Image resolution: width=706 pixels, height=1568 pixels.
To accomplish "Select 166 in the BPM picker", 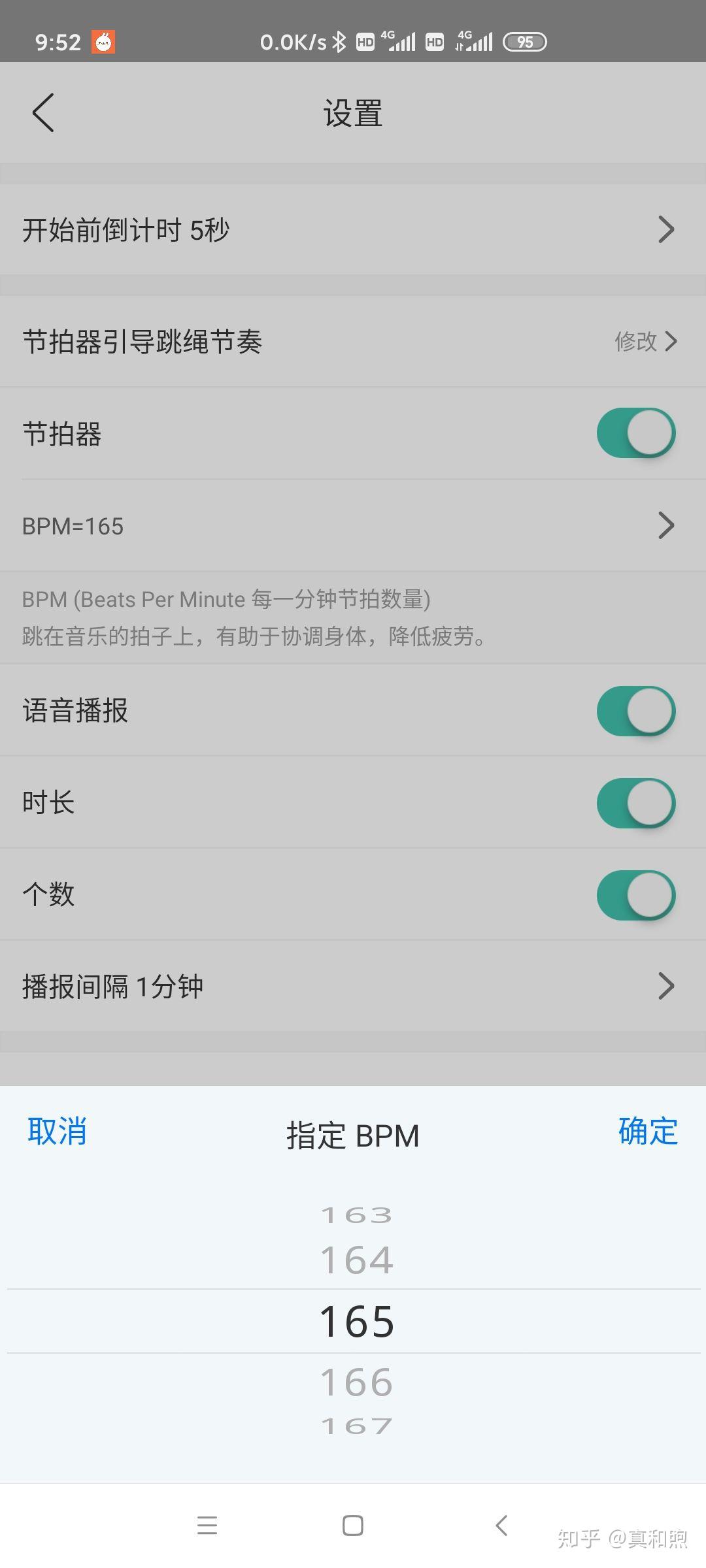I will click(x=356, y=1382).
